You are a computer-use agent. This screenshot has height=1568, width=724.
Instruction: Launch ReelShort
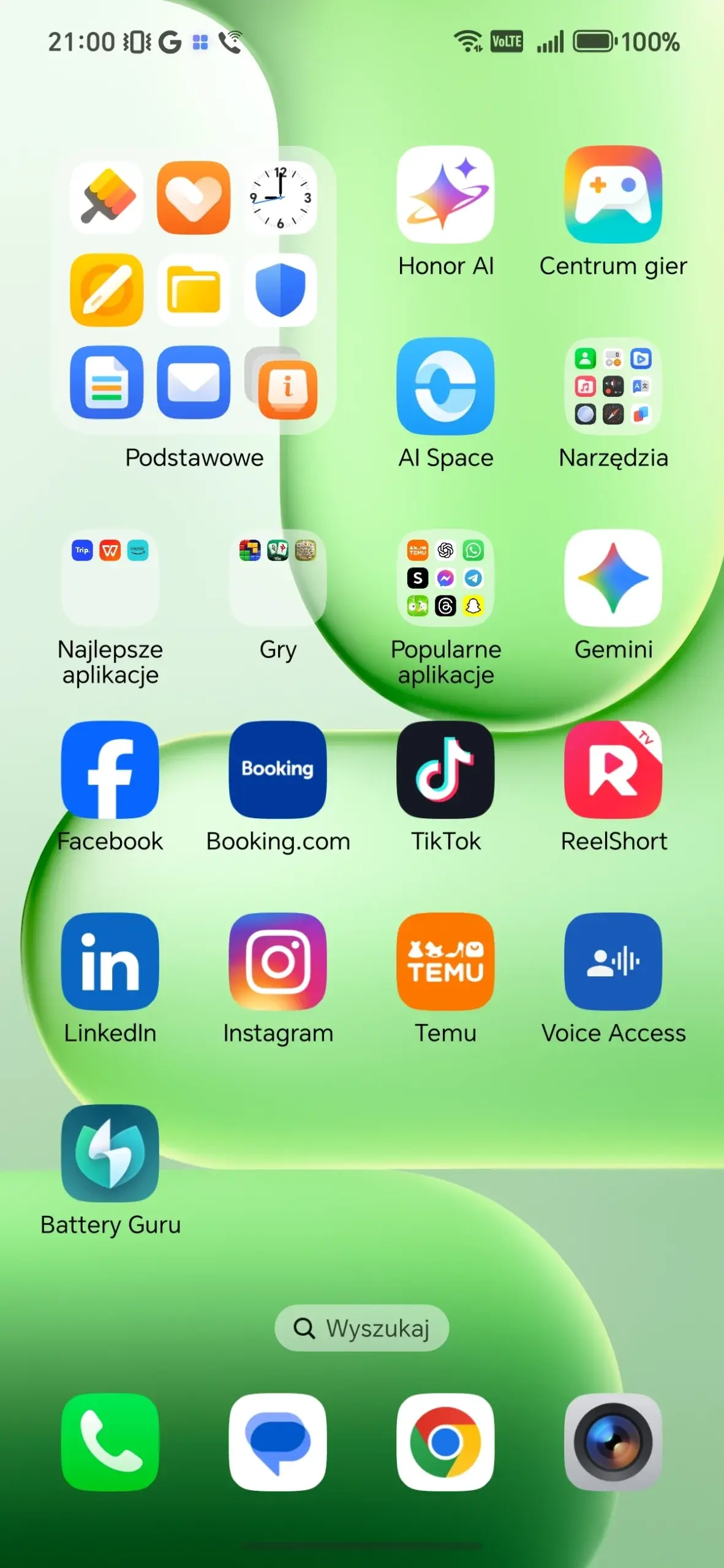[613, 770]
